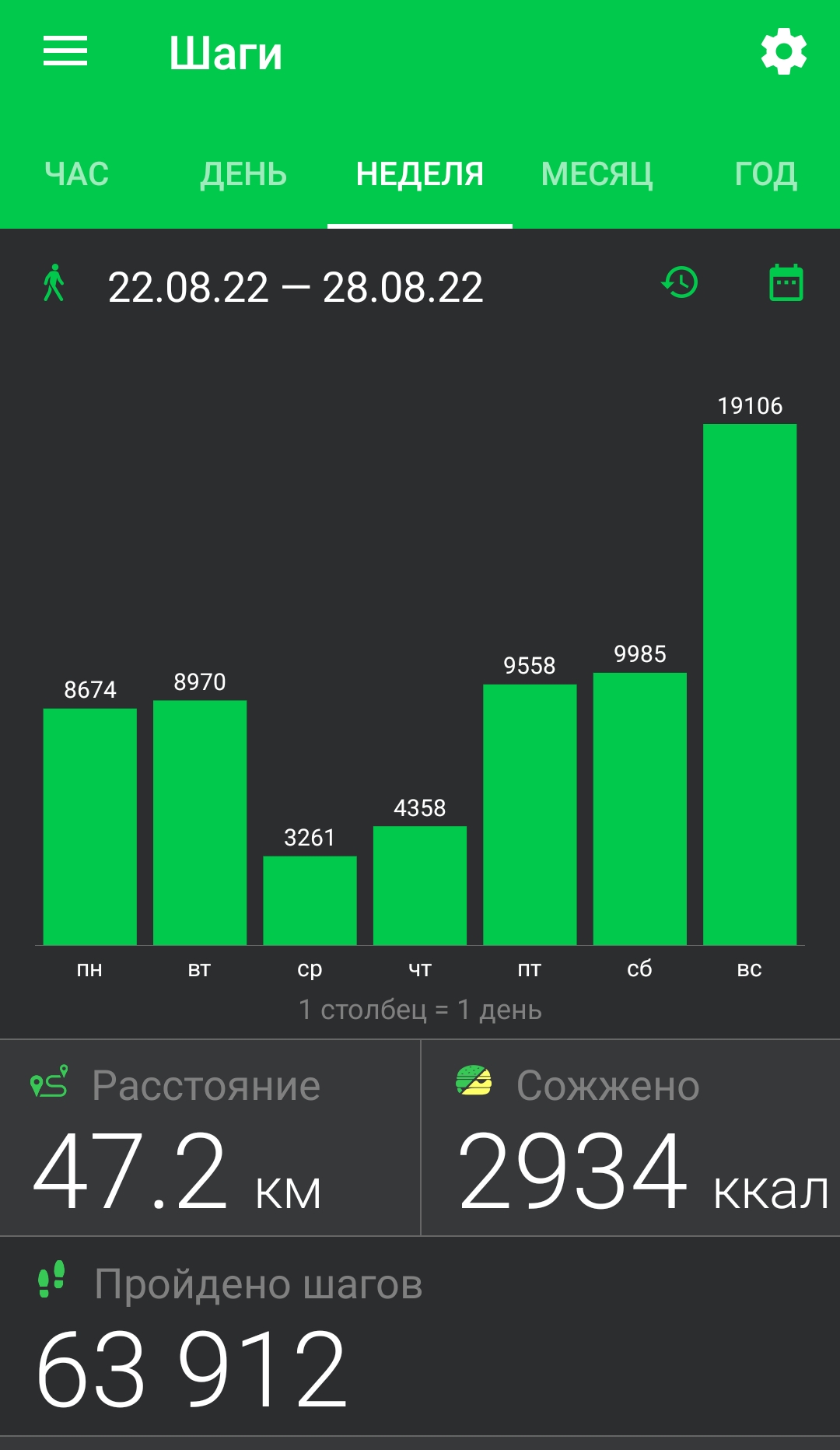
Task: Tap the walking person activity icon
Action: coord(54,282)
